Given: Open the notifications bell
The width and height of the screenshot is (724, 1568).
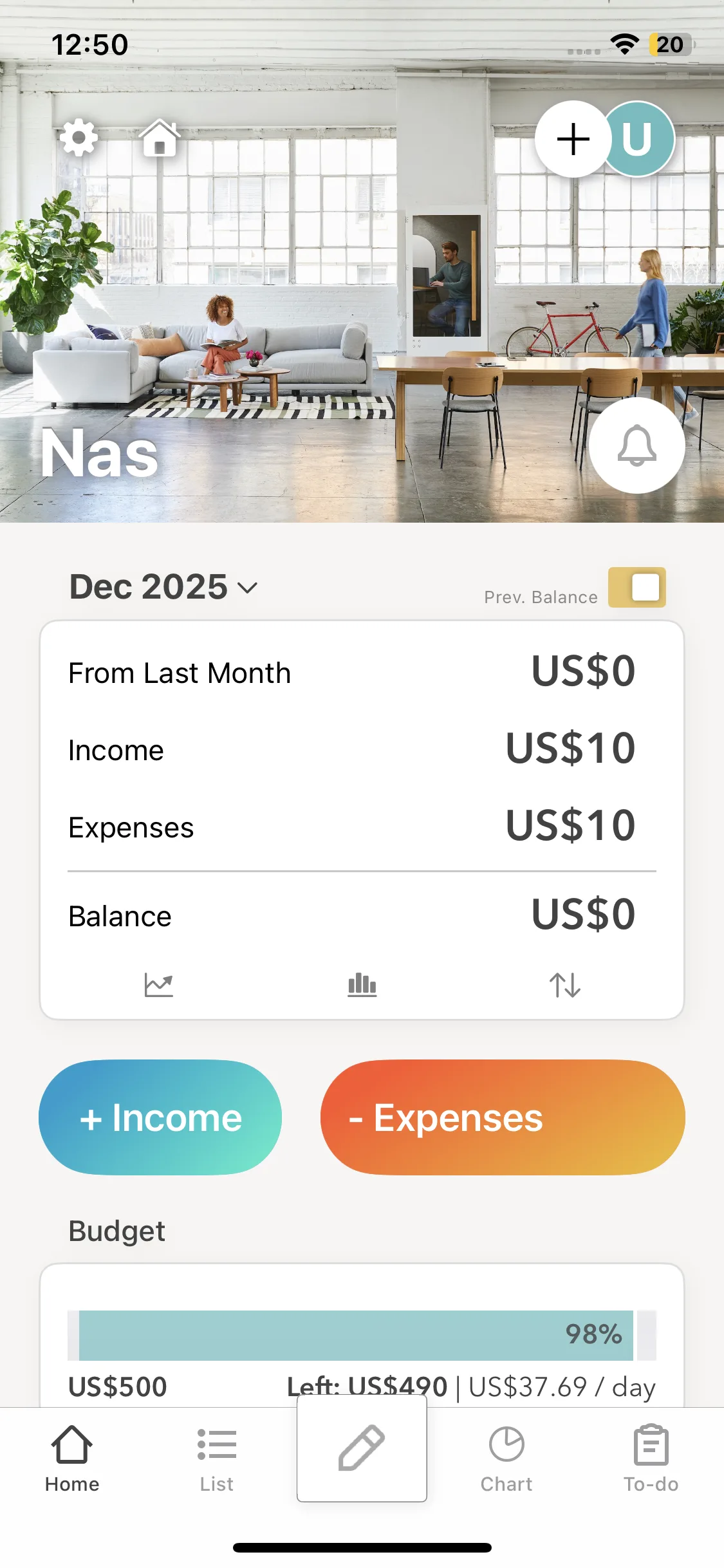Looking at the screenshot, I should coord(636,445).
